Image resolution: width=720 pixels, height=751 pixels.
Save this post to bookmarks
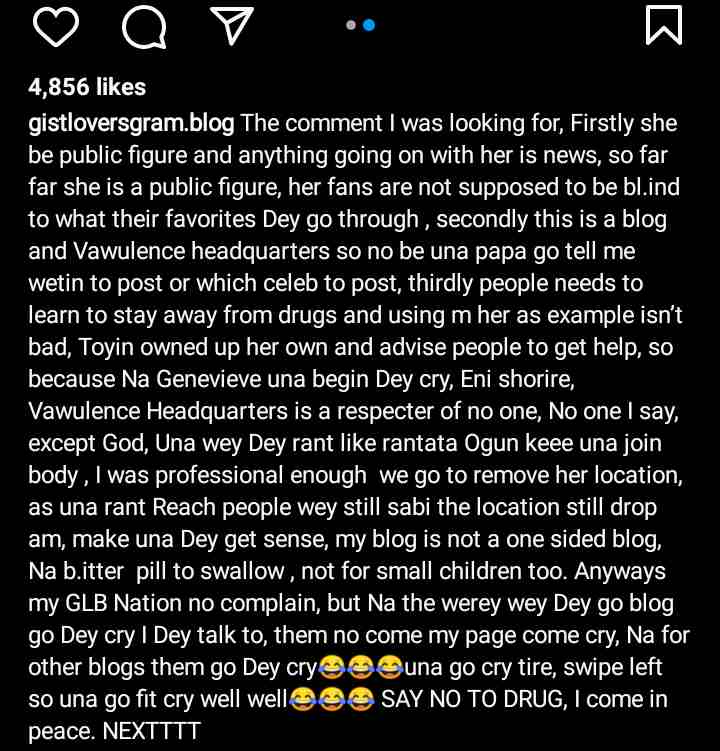pos(664,26)
